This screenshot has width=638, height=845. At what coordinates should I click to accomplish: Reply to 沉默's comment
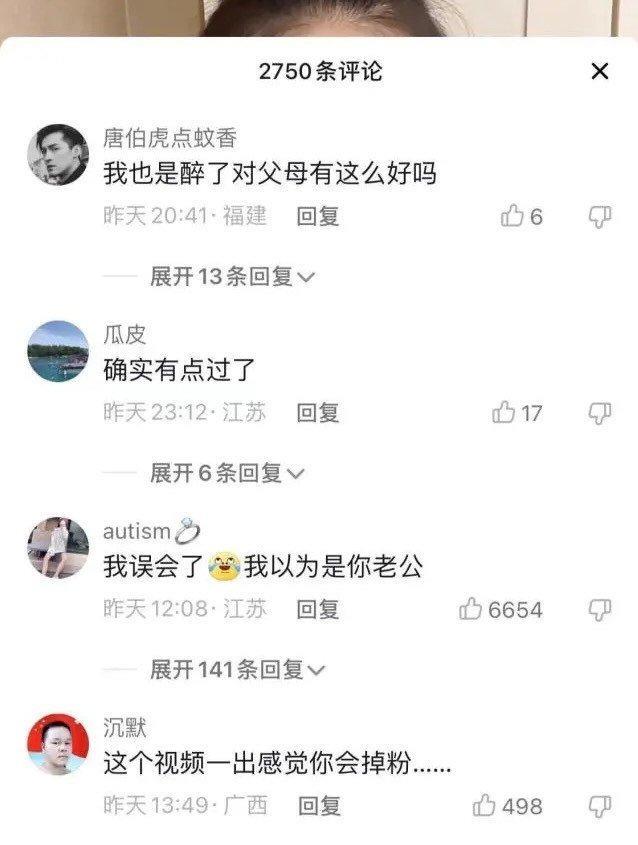(320, 805)
